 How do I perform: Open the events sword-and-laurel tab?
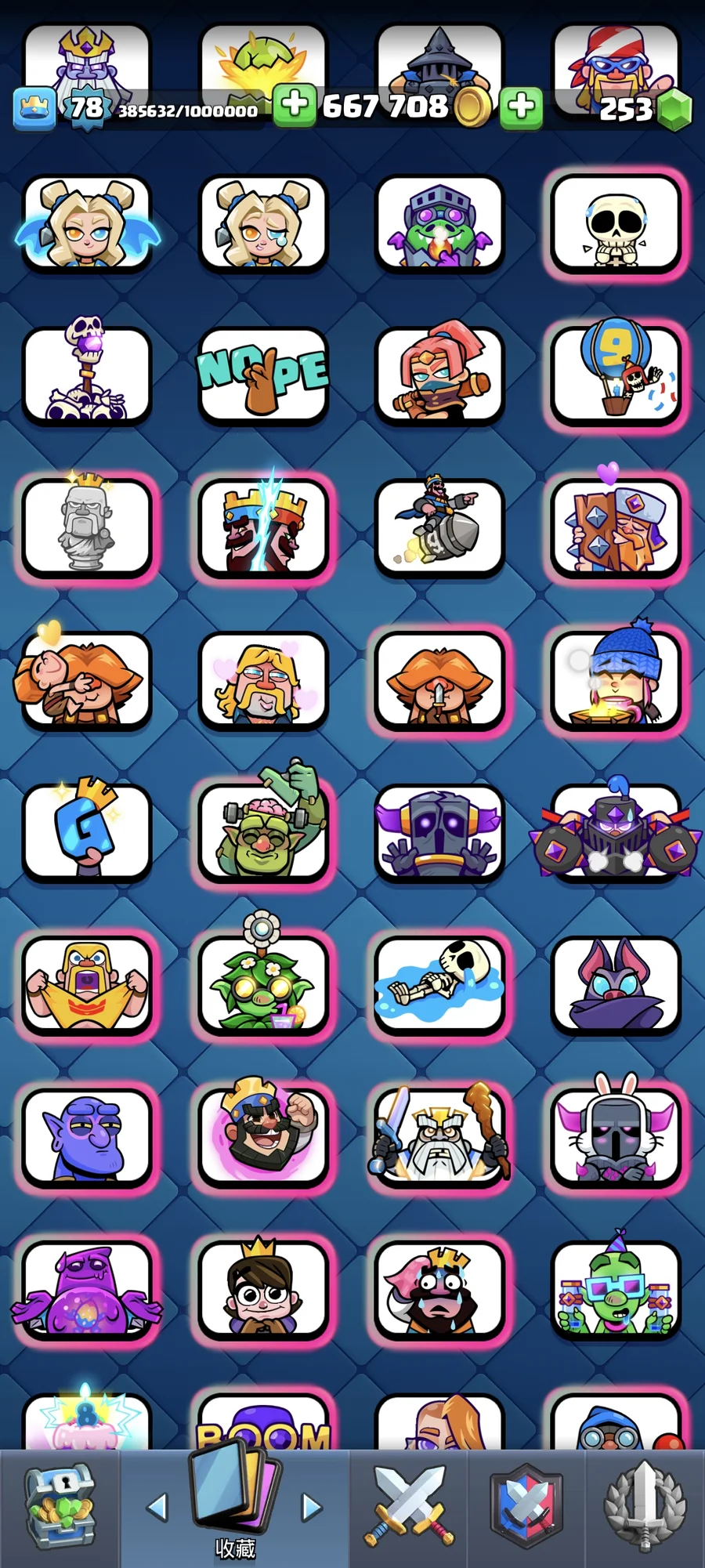[x=645, y=1507]
